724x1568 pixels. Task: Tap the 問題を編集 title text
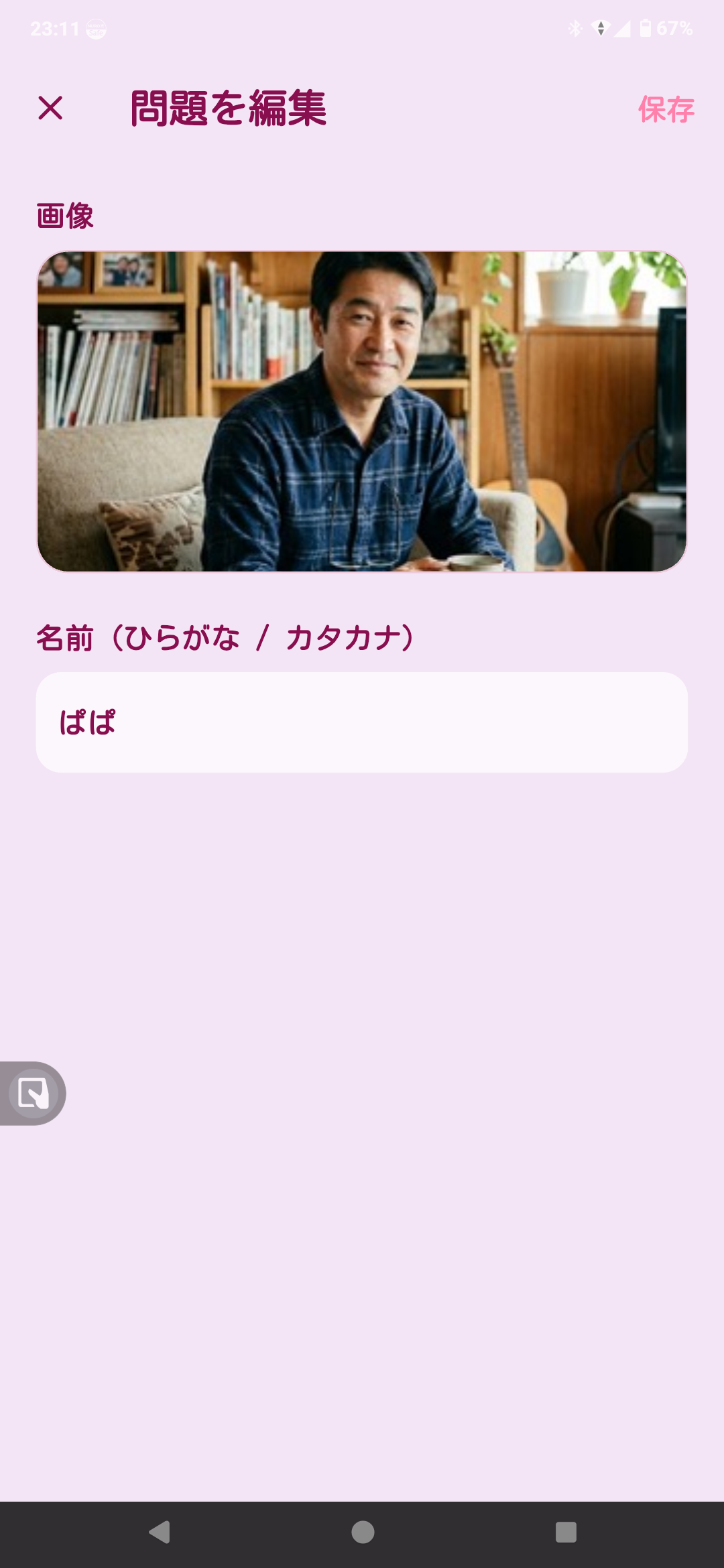click(229, 107)
